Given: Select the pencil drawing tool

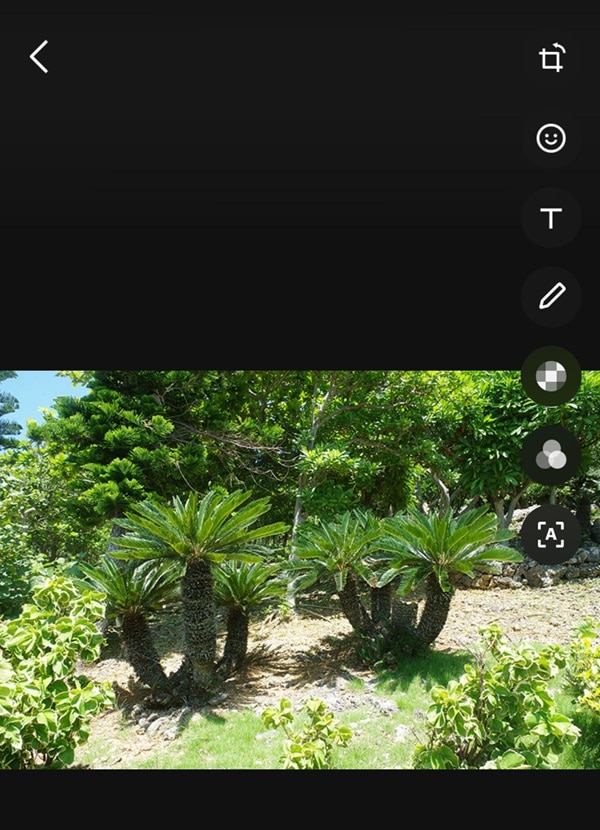Looking at the screenshot, I should tap(551, 296).
